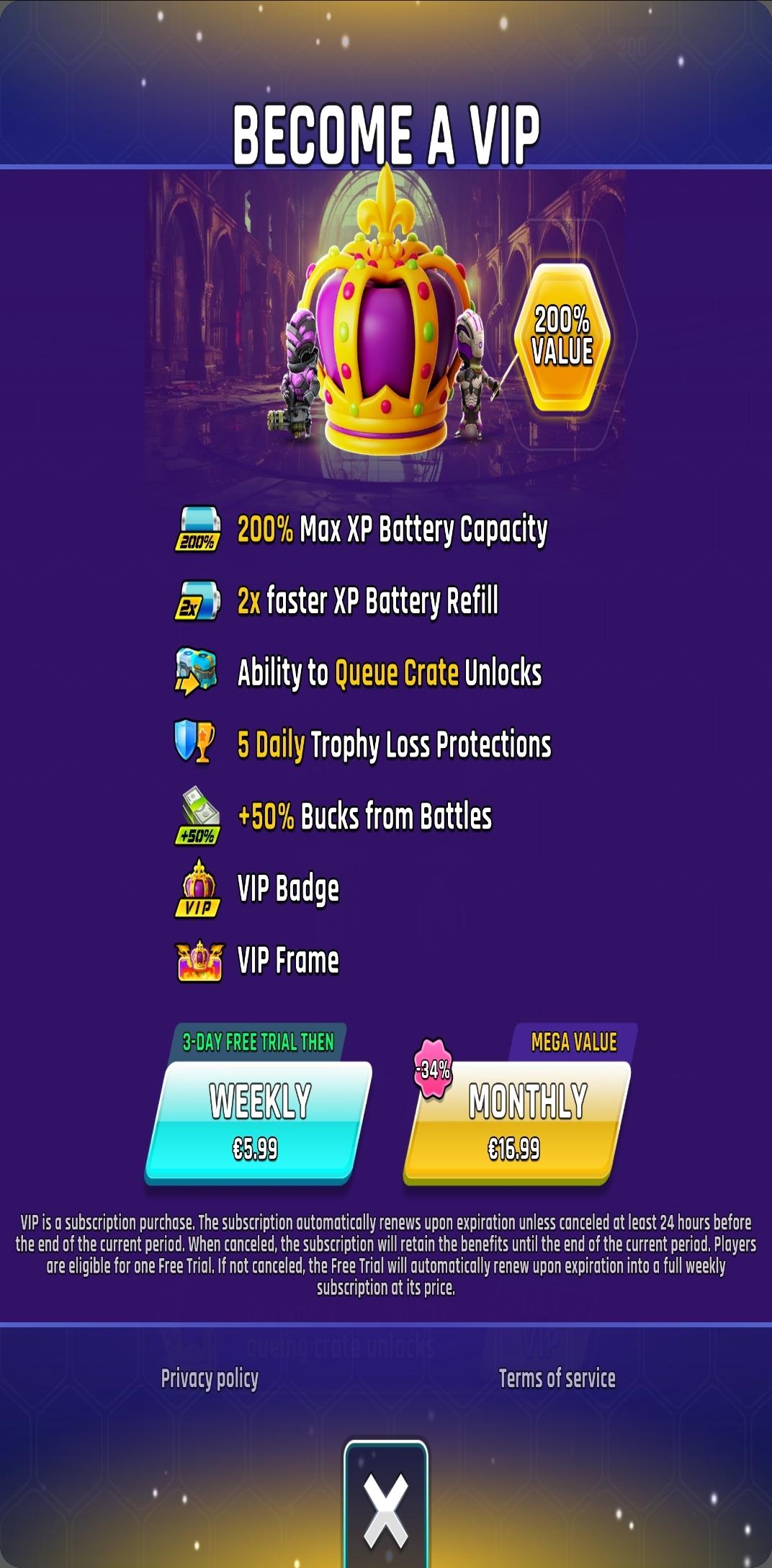Click the VIP Badge crown icon
Screen dimensions: 772x1568
coord(197,888)
